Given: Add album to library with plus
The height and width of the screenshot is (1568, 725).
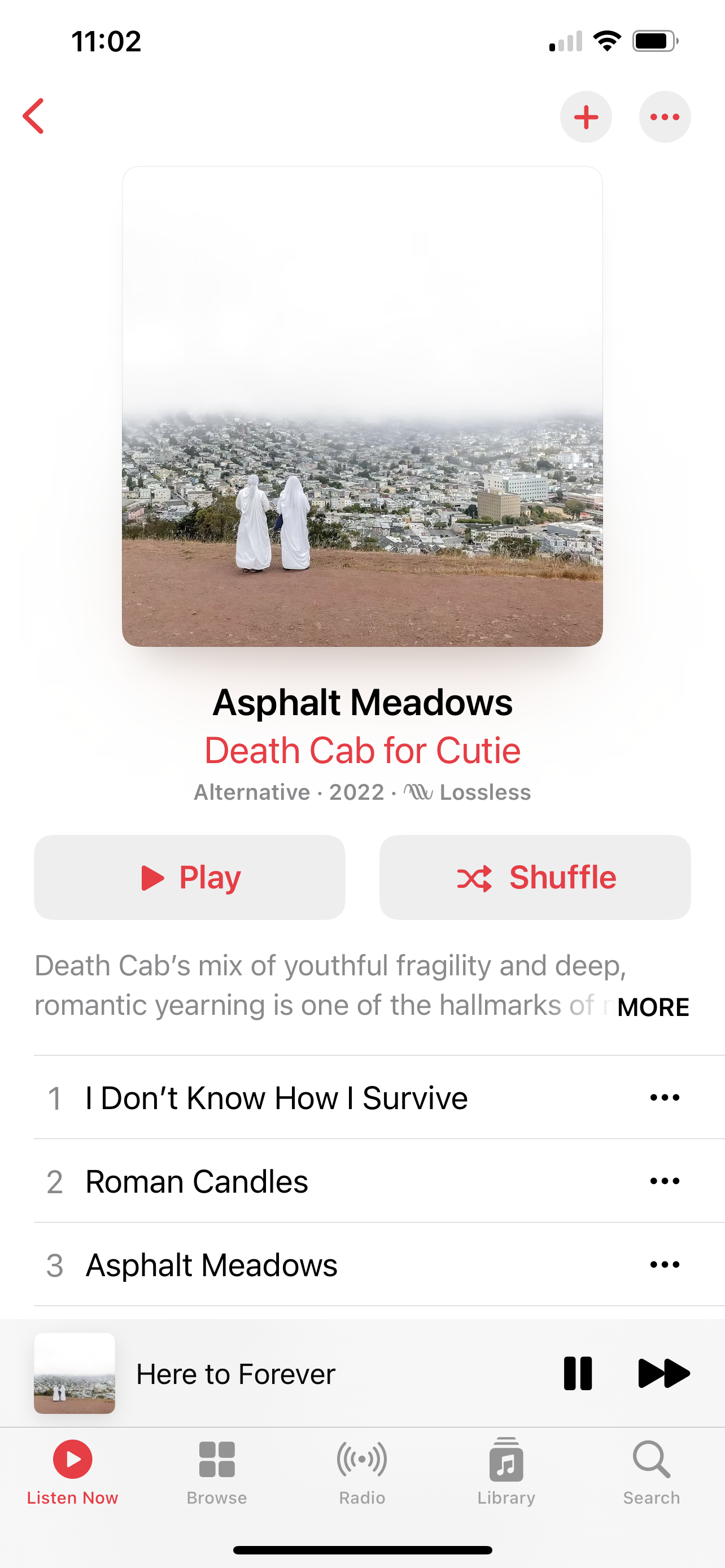Looking at the screenshot, I should (x=586, y=117).
